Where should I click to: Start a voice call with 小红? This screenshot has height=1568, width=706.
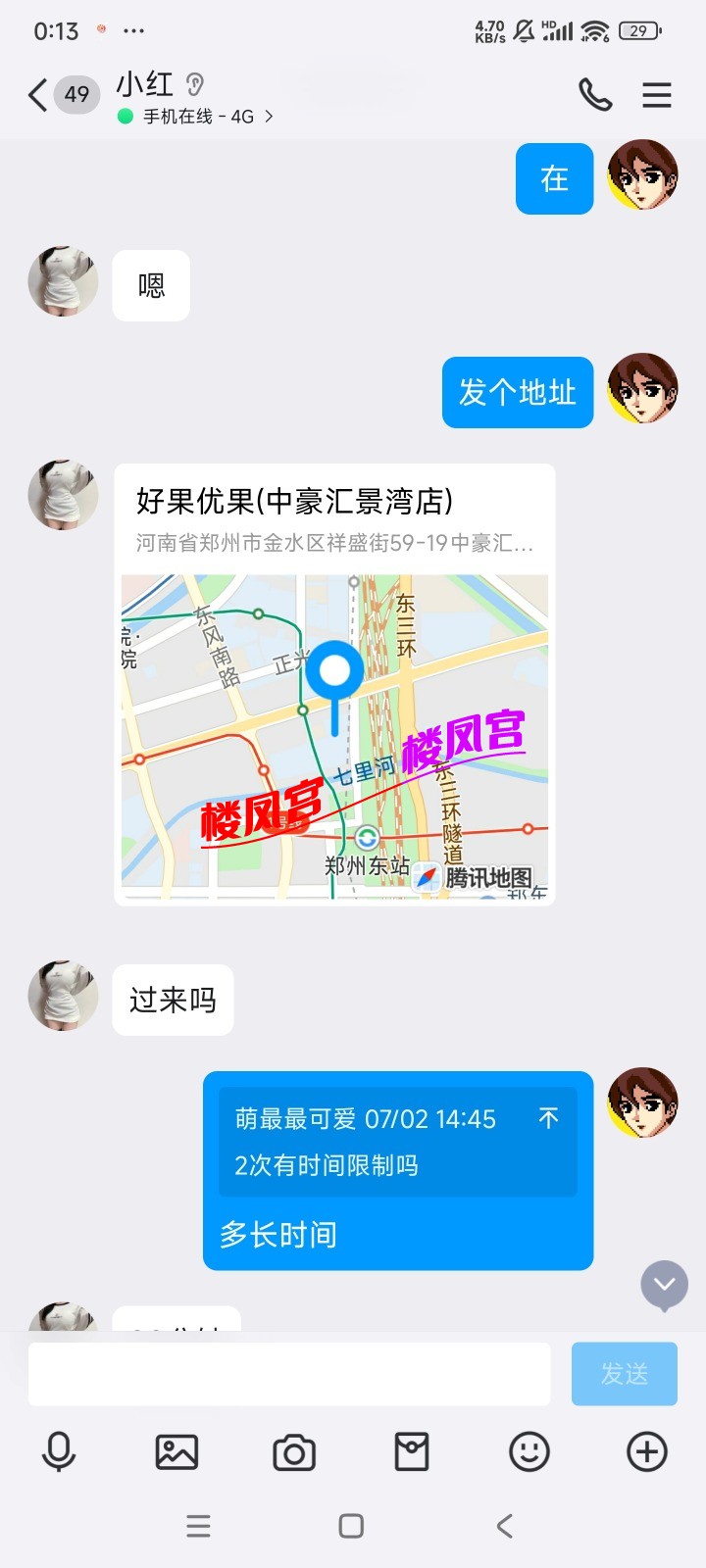(x=595, y=96)
